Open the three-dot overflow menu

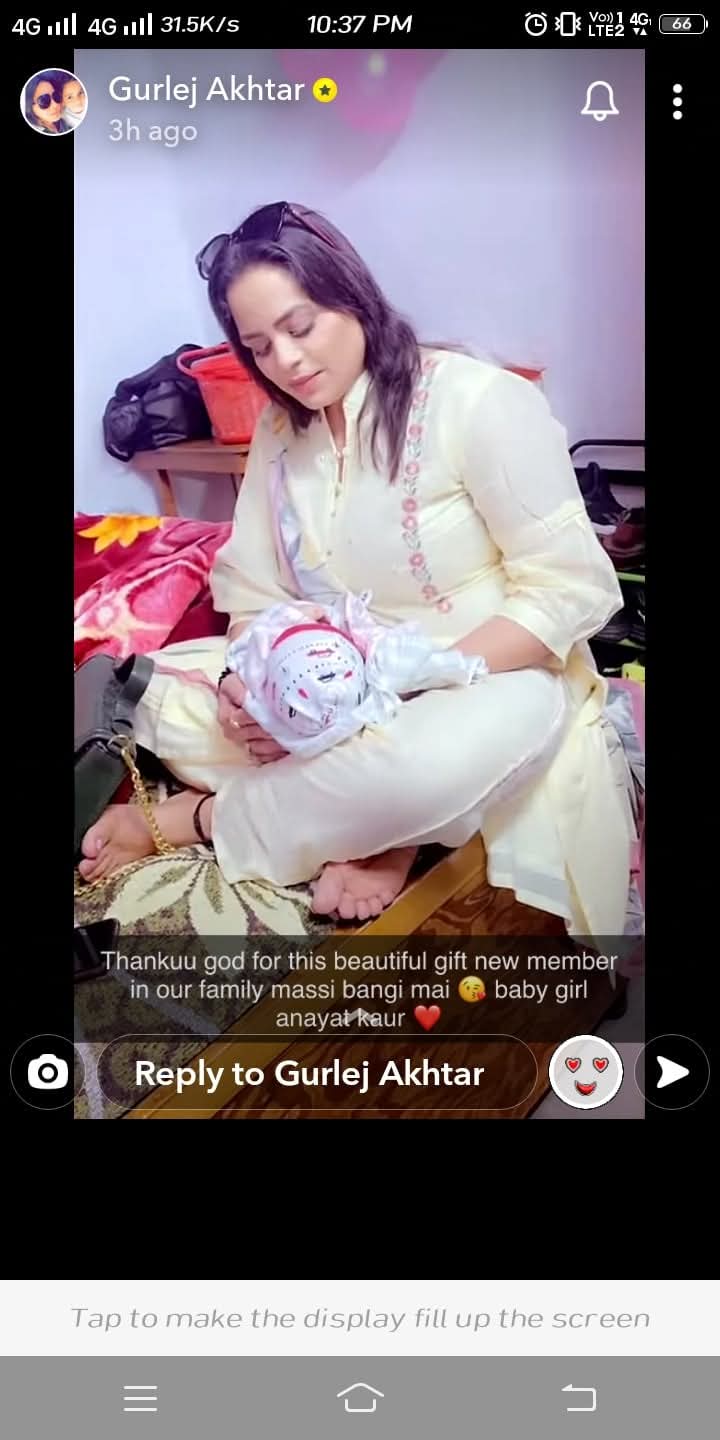pos(677,101)
